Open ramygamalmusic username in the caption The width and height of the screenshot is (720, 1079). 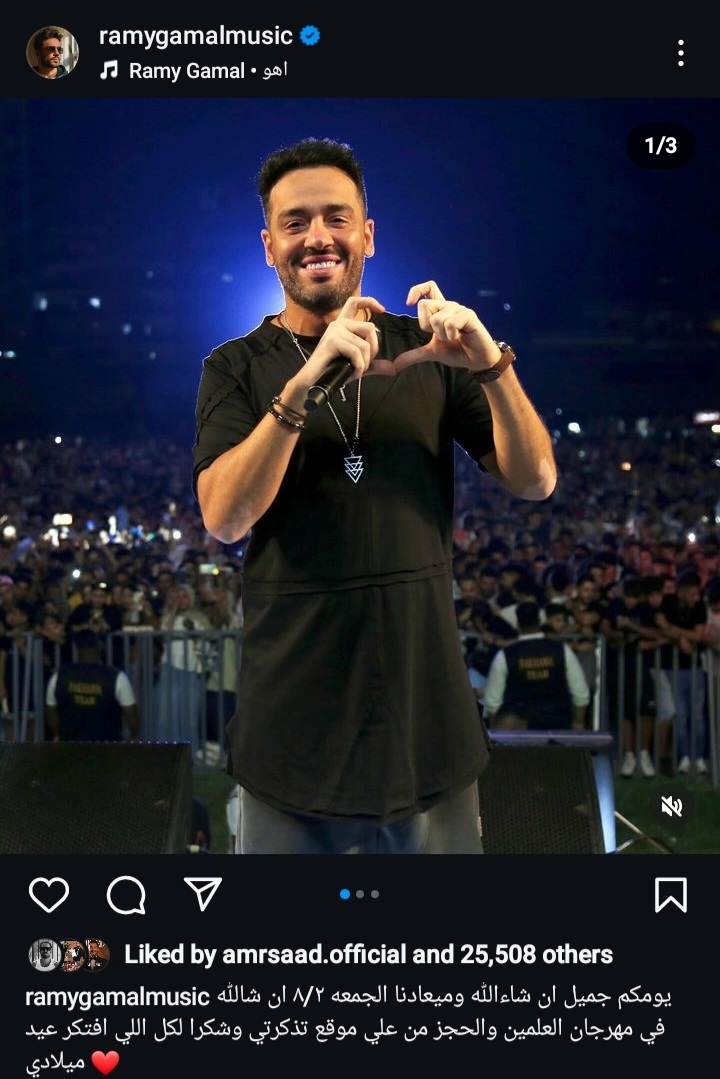(x=117, y=997)
